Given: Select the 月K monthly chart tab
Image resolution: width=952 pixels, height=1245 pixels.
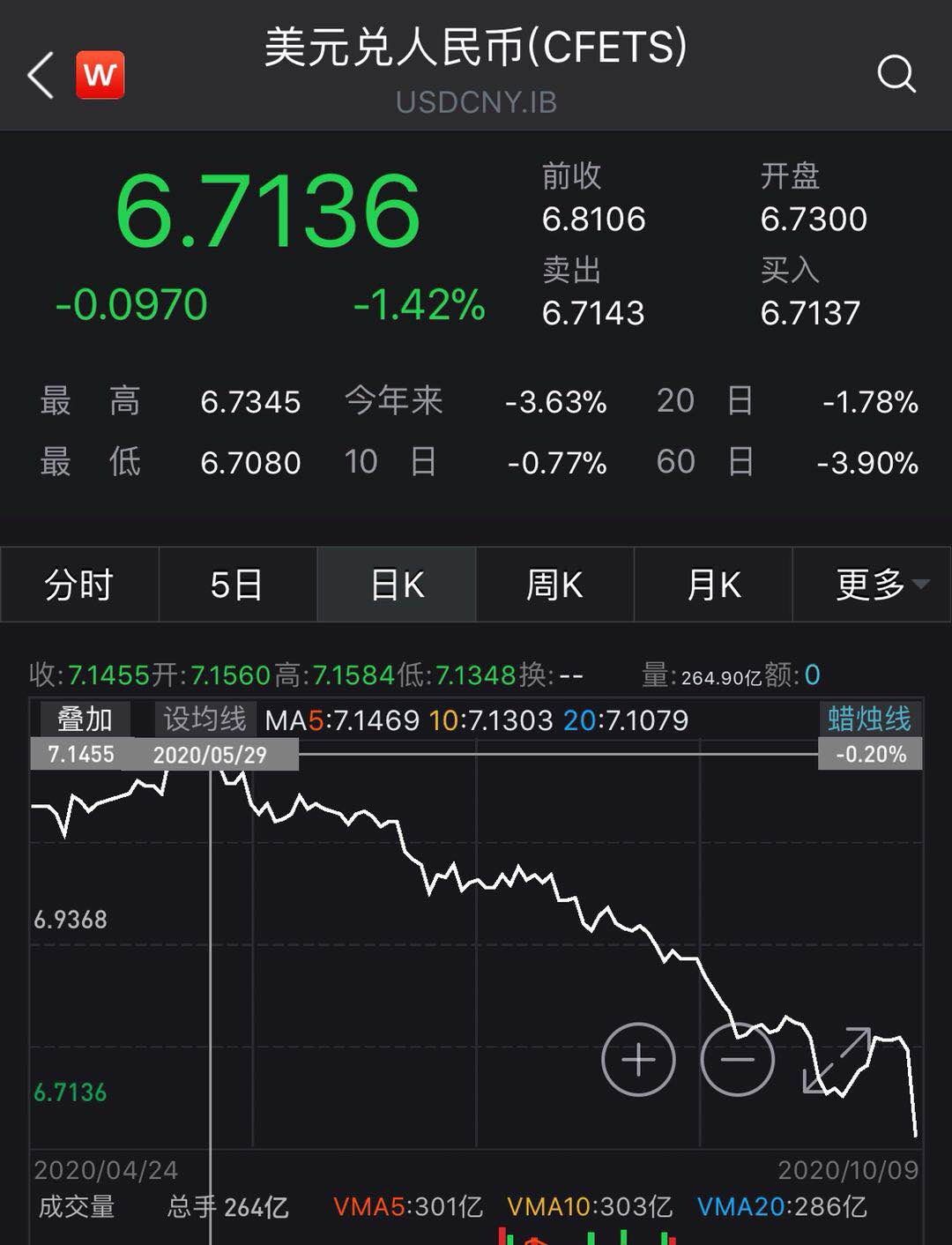Looking at the screenshot, I should [x=711, y=585].
